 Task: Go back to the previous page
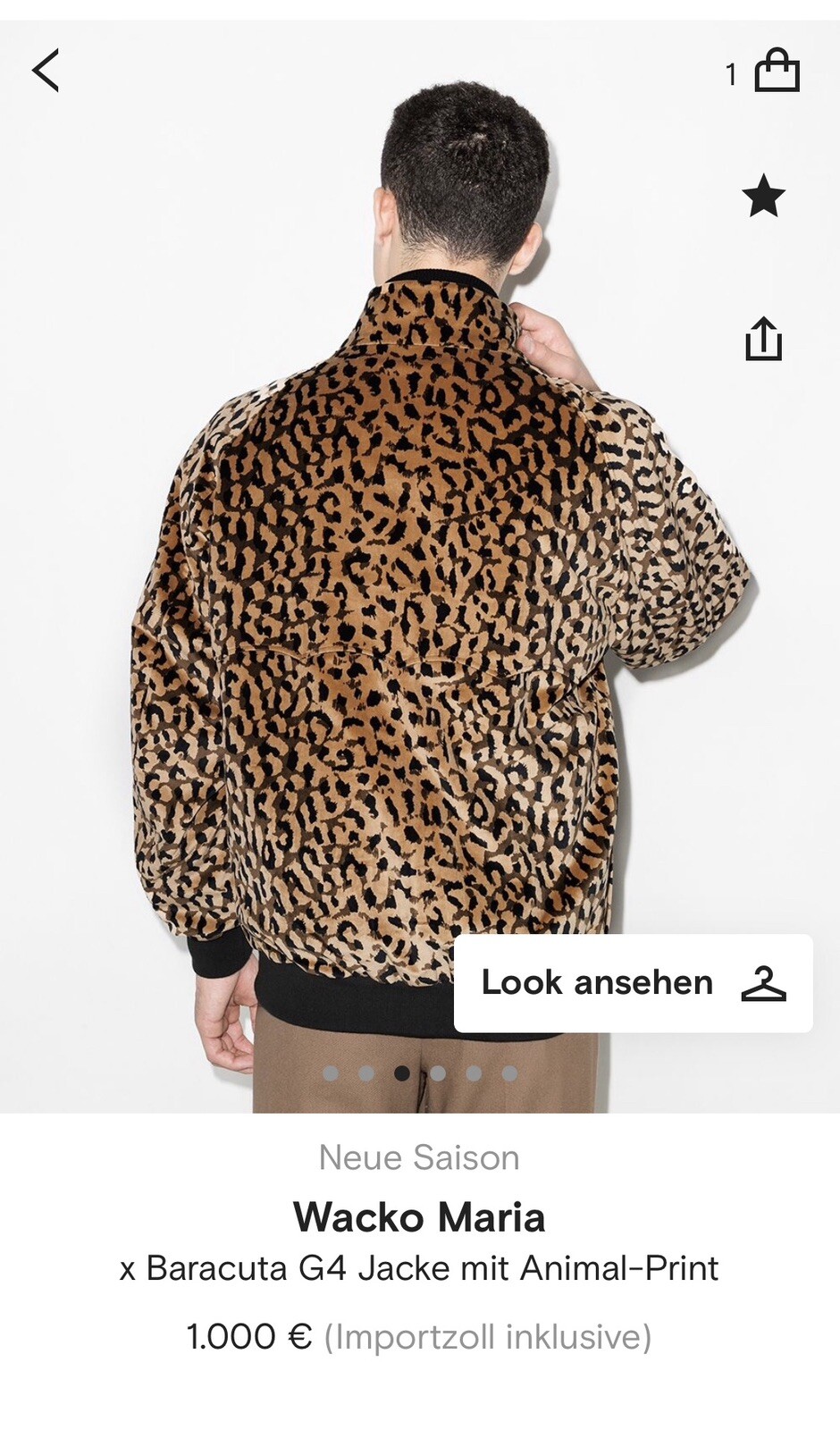click(46, 71)
